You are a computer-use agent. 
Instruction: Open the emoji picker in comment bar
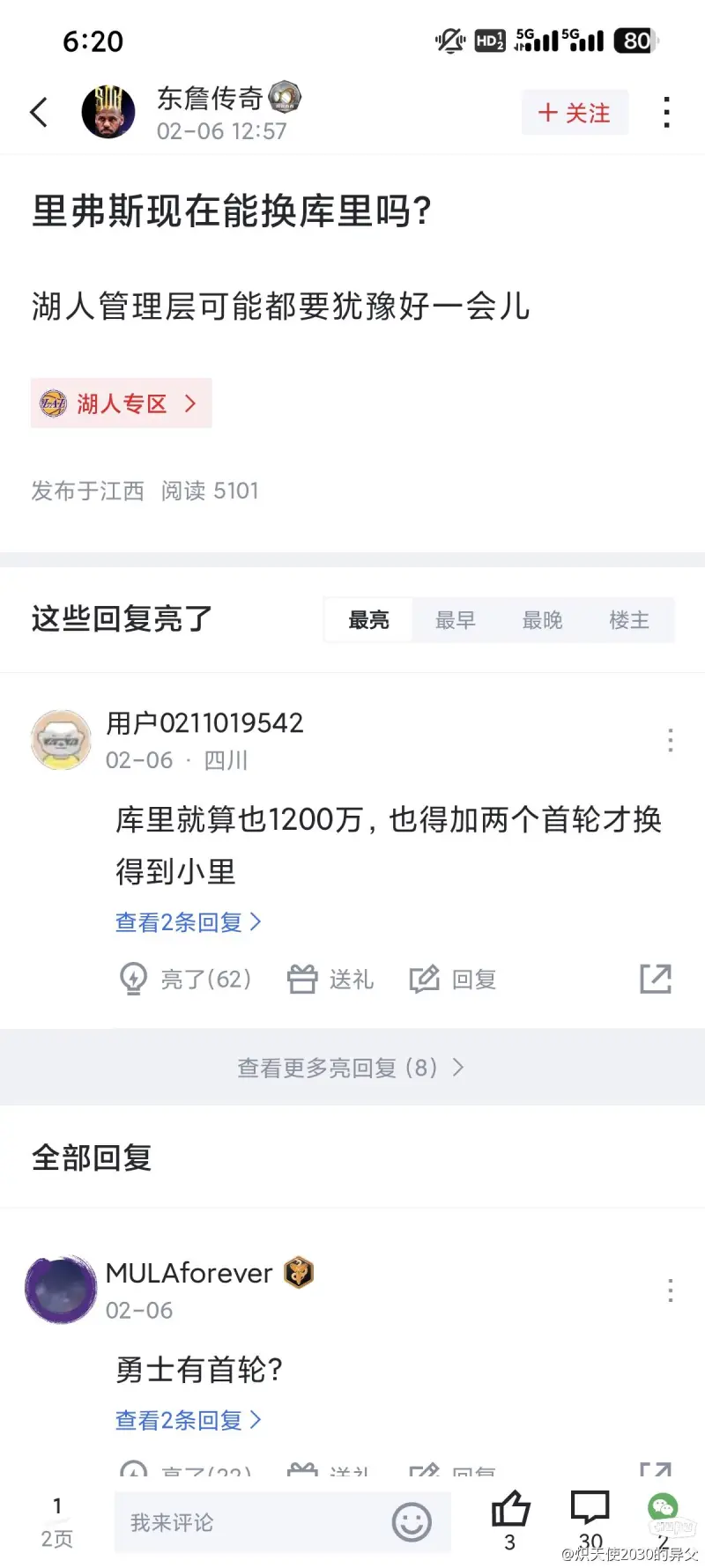point(412,1522)
